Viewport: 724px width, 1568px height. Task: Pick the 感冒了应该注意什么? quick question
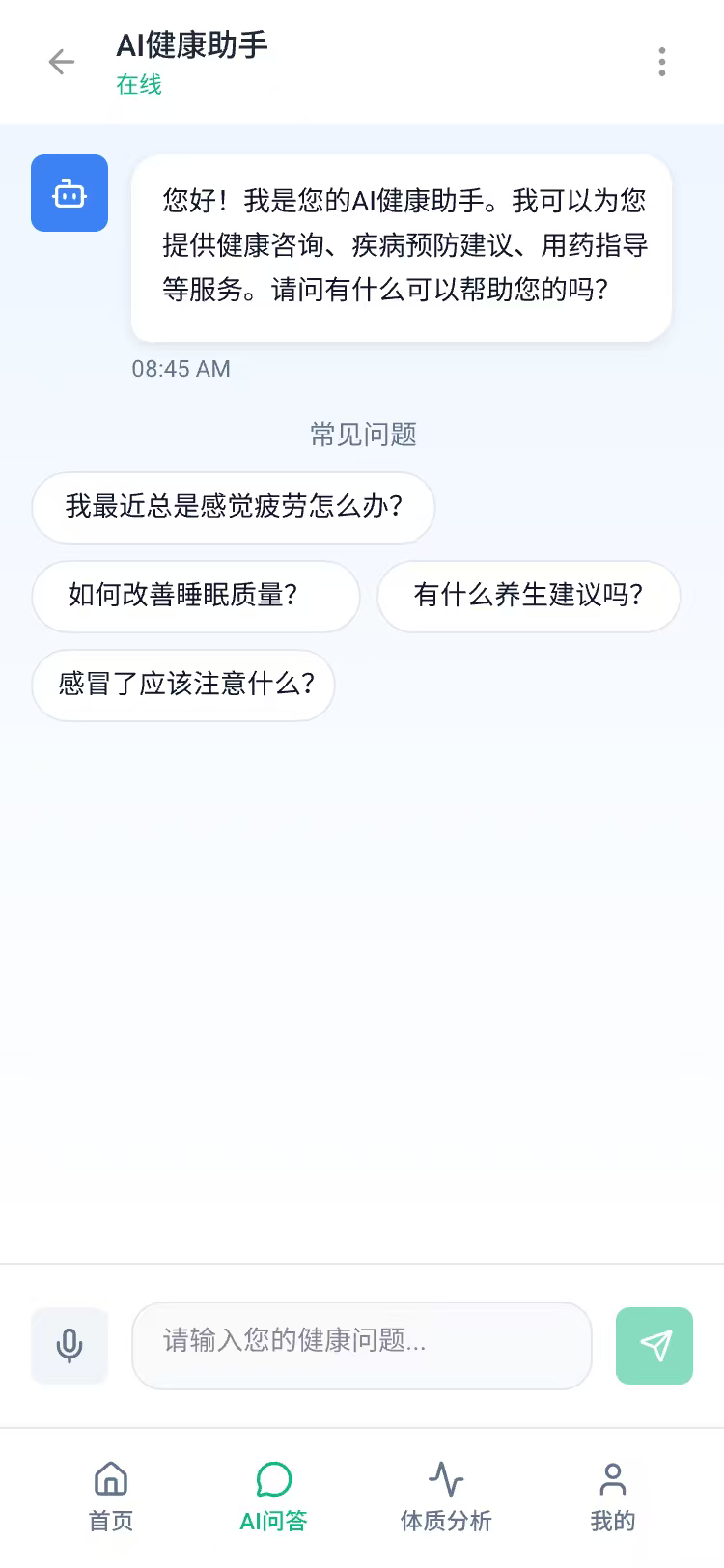183,685
